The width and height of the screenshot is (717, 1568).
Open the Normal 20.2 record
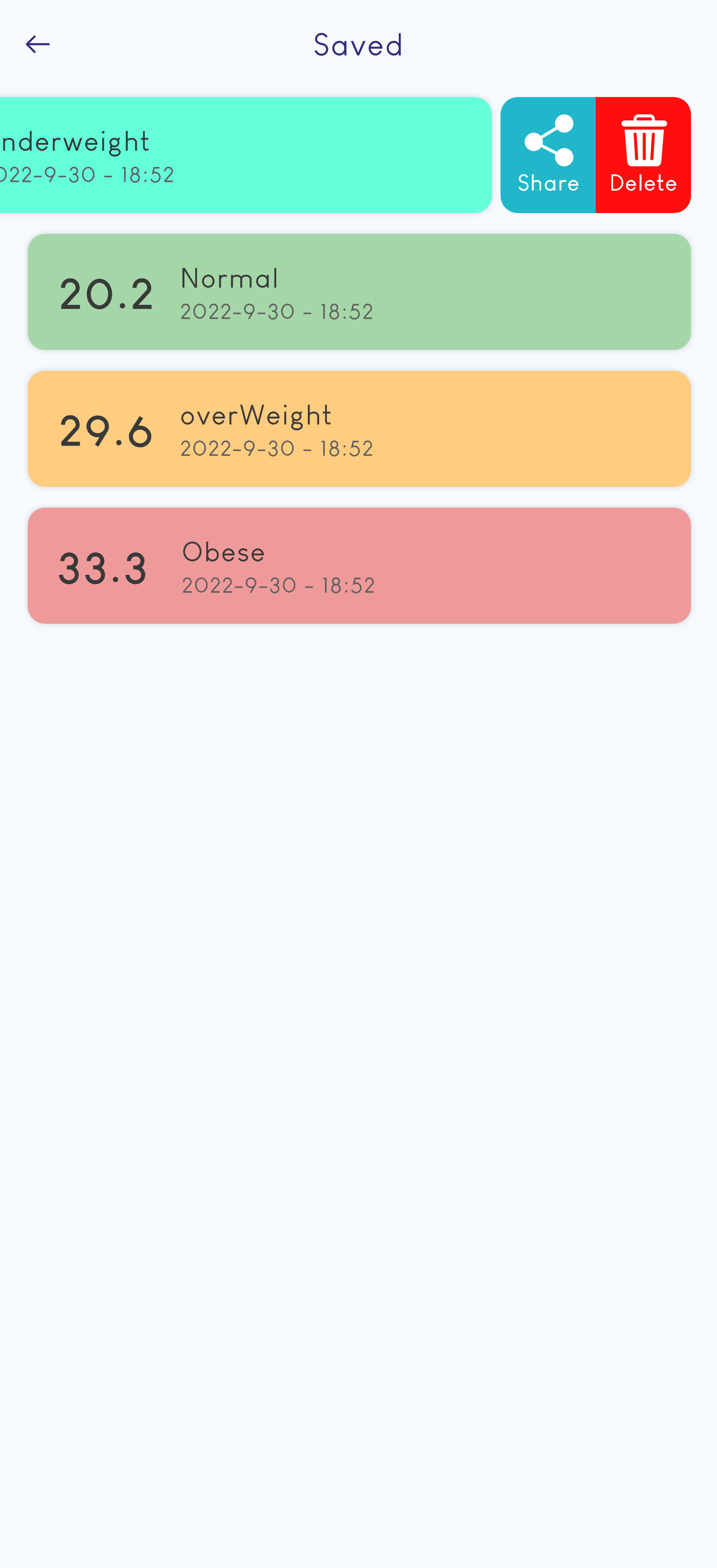click(358, 292)
